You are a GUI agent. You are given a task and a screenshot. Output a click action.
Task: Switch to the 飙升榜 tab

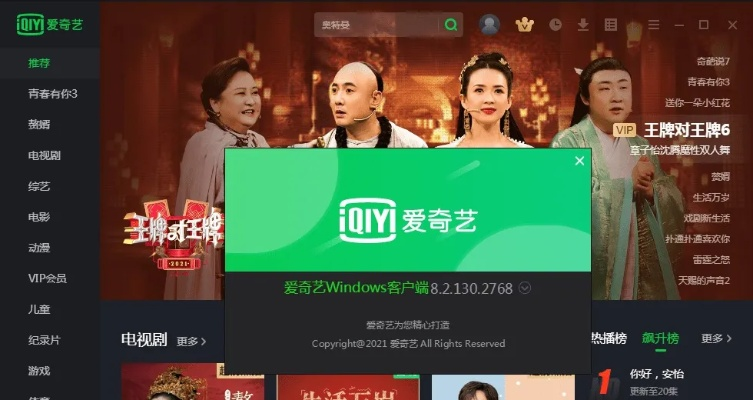point(659,339)
